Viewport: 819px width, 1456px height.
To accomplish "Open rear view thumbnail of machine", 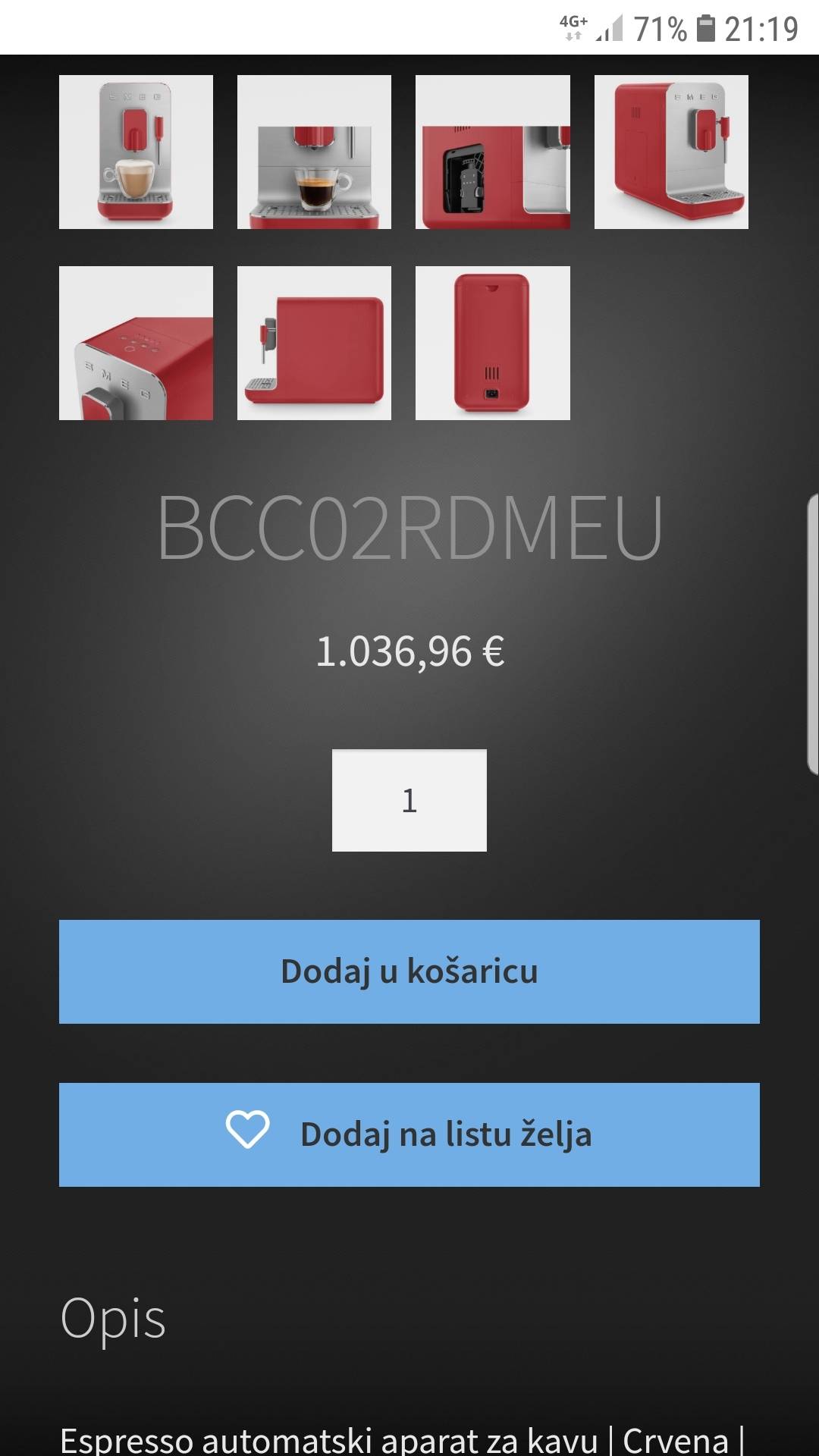I will point(492,343).
